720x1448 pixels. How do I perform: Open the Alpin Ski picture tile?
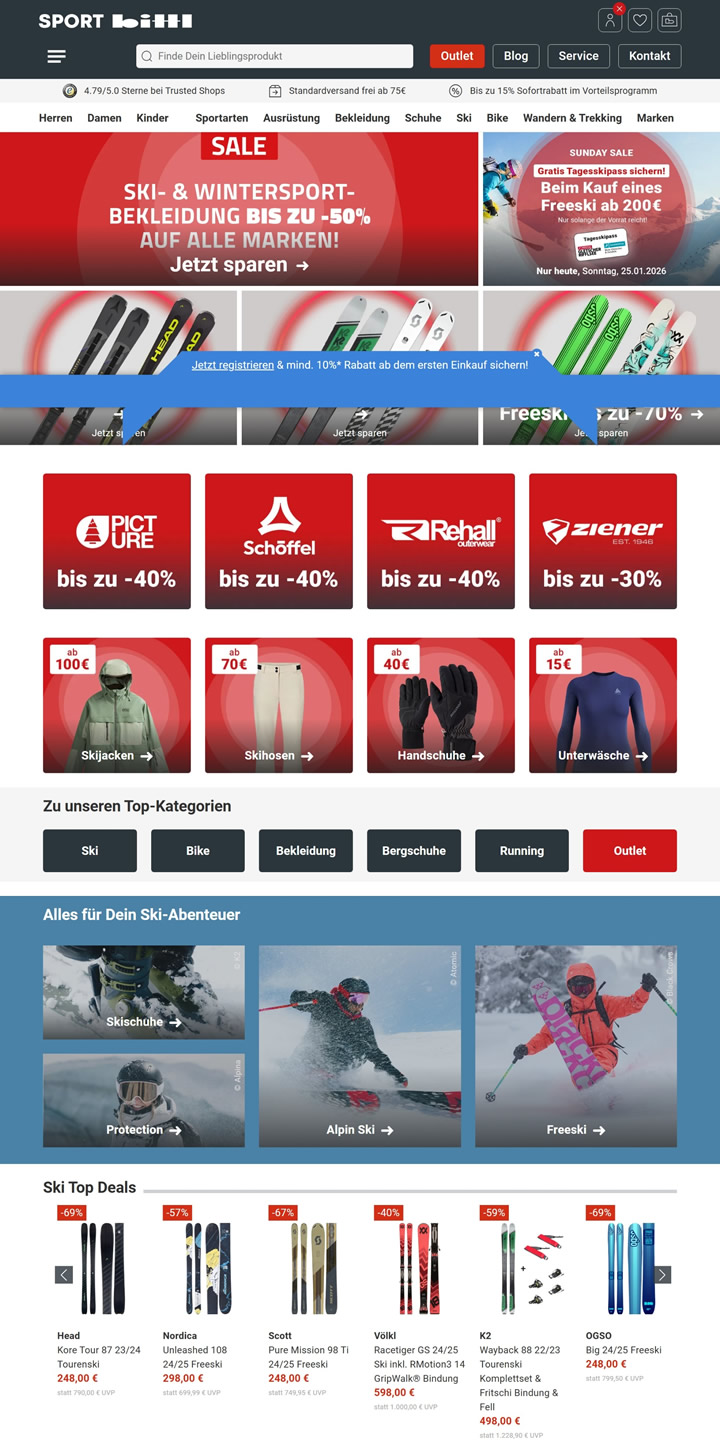pos(360,1046)
